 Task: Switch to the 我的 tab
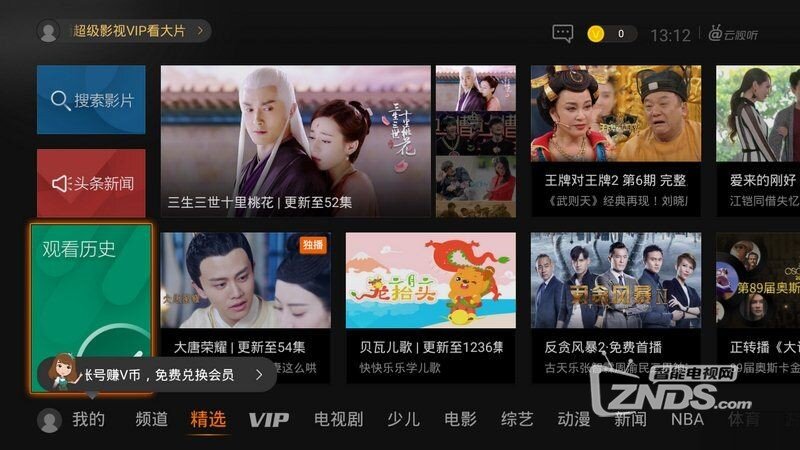(88, 419)
